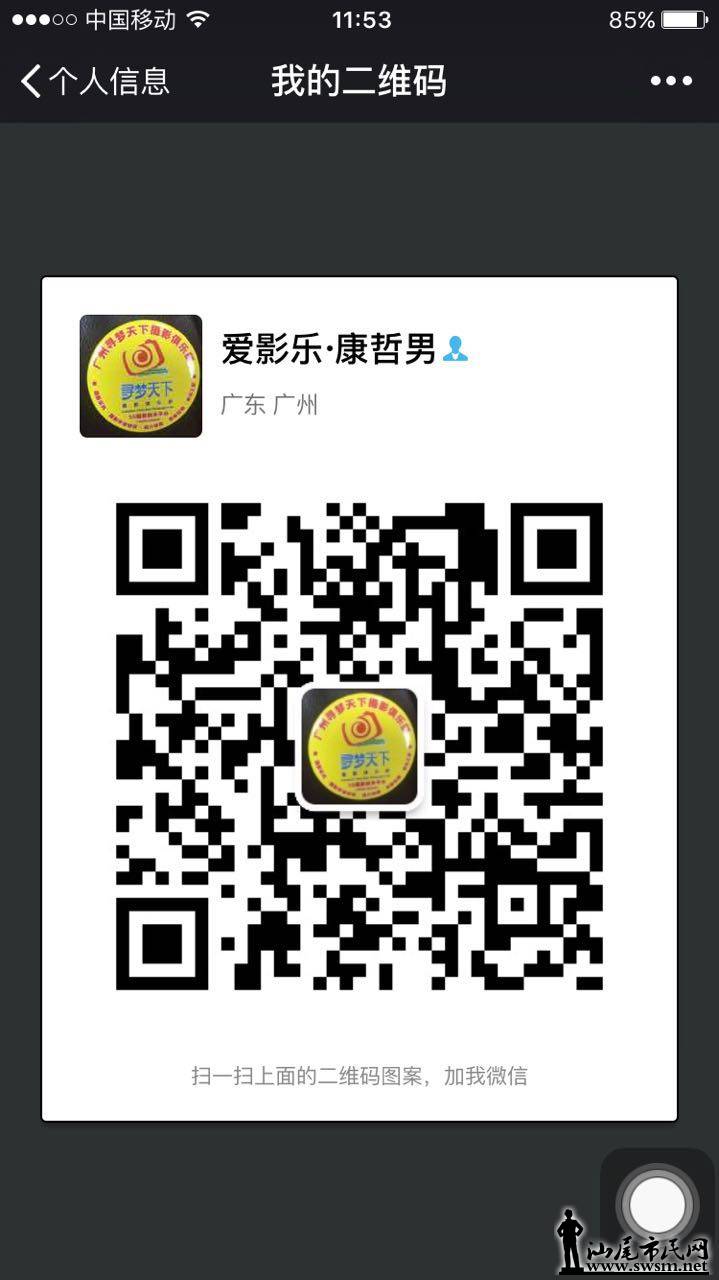The height and width of the screenshot is (1280, 719).
Task: Open the three-dot overflow menu
Action: (x=670, y=81)
